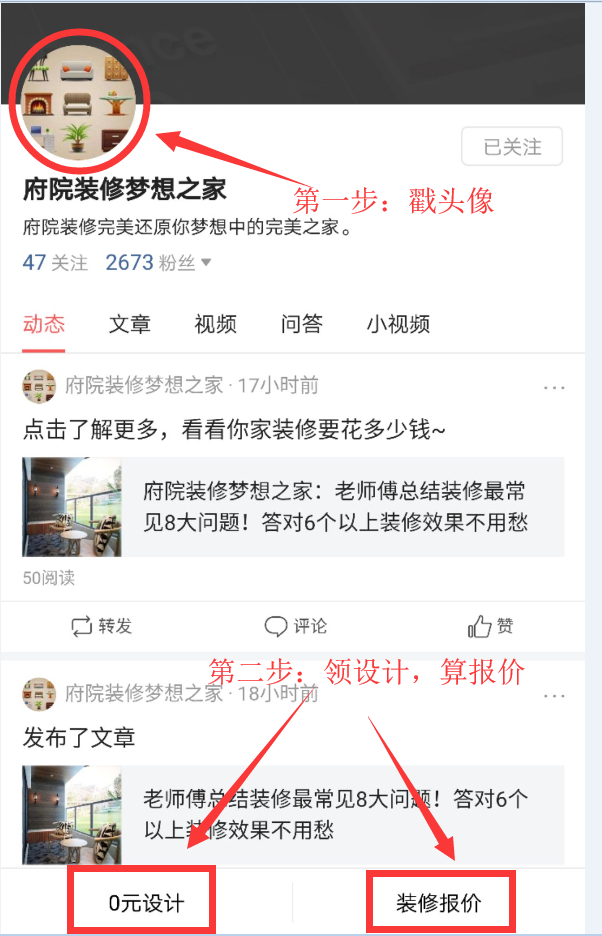
Task: Open more options on the 18小时前 post
Action: tap(554, 694)
